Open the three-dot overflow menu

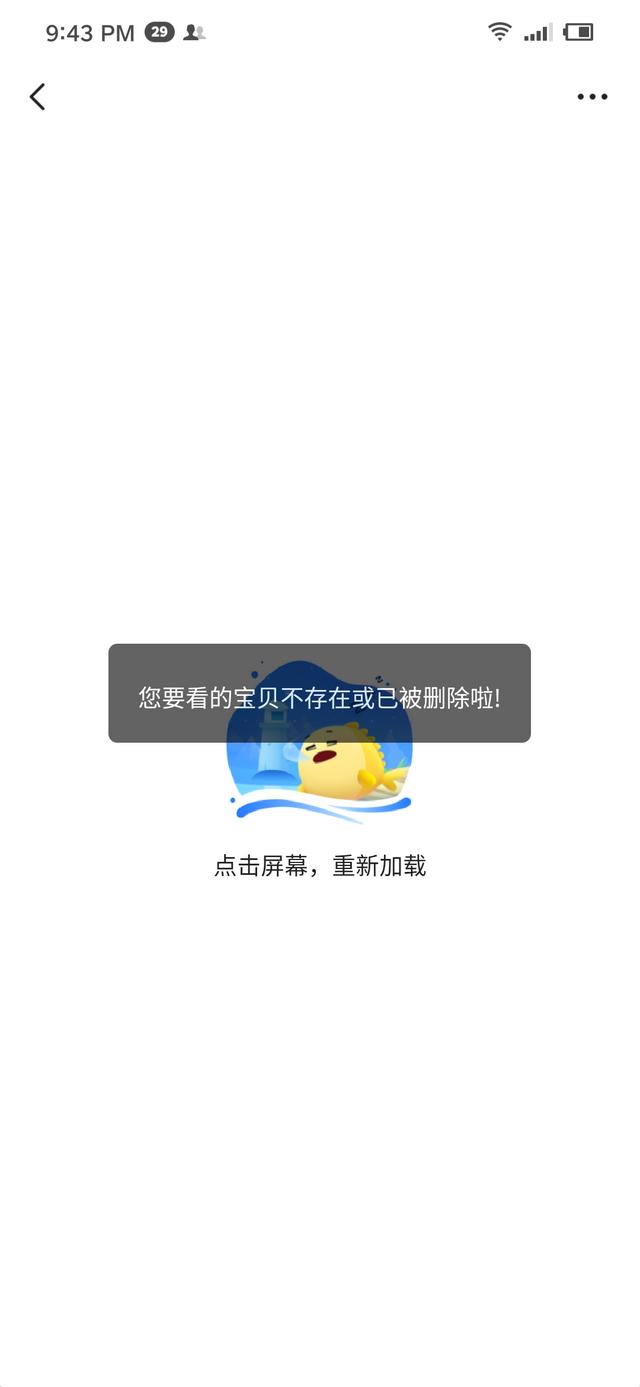tap(592, 97)
